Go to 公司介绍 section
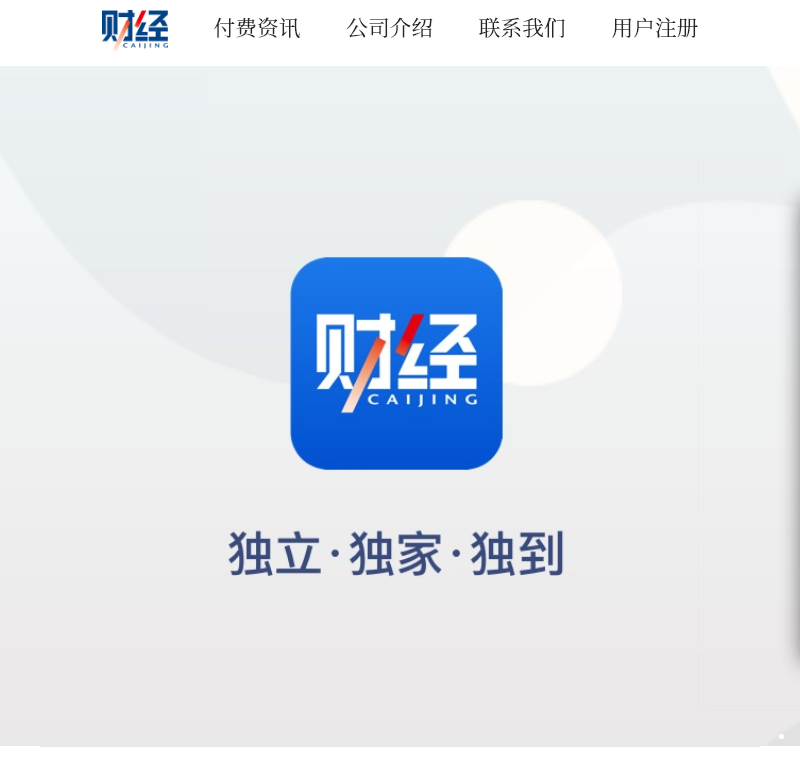Viewport: 800px width, 768px height. 390,28
